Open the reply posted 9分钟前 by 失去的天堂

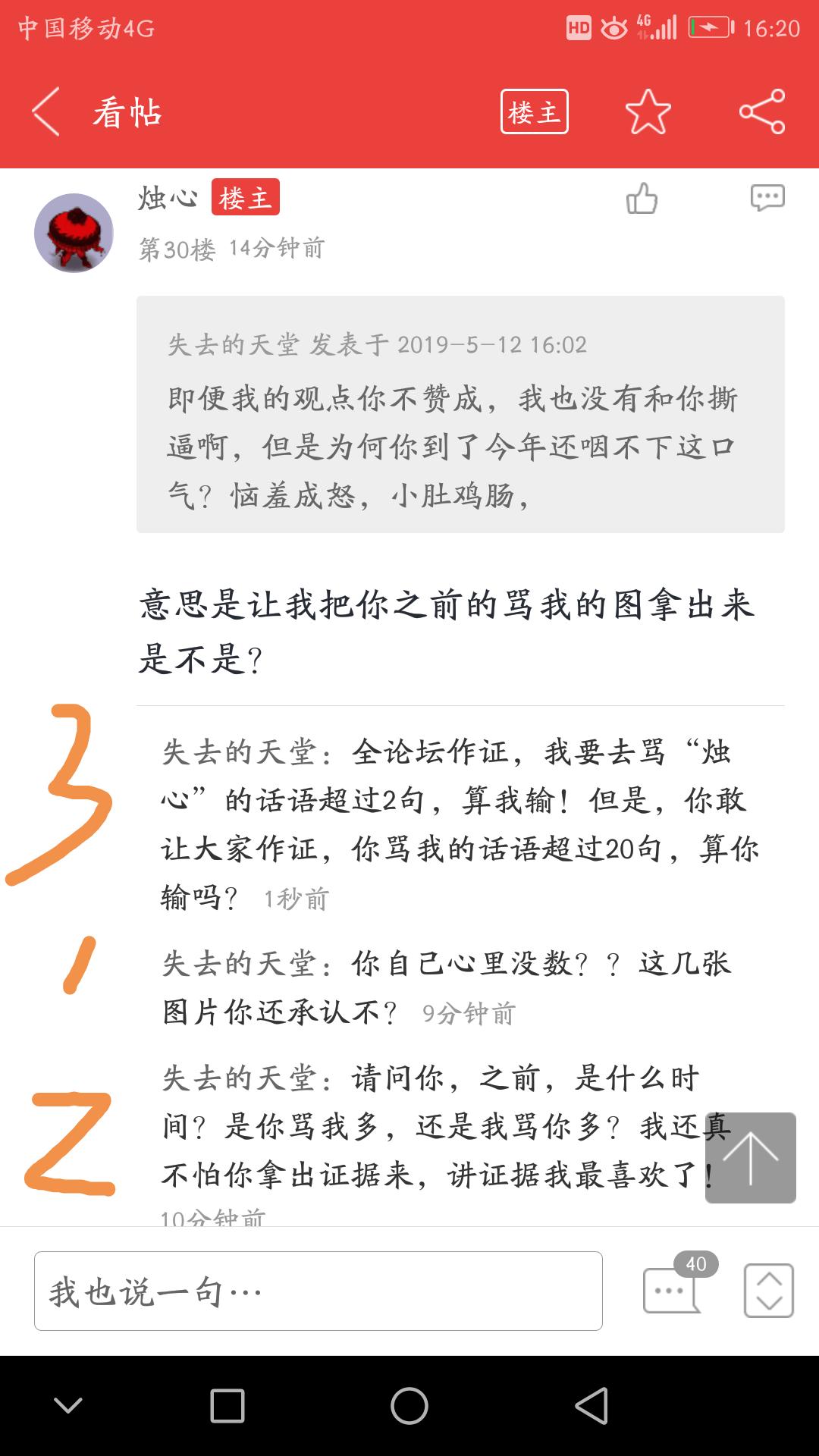(x=447, y=988)
